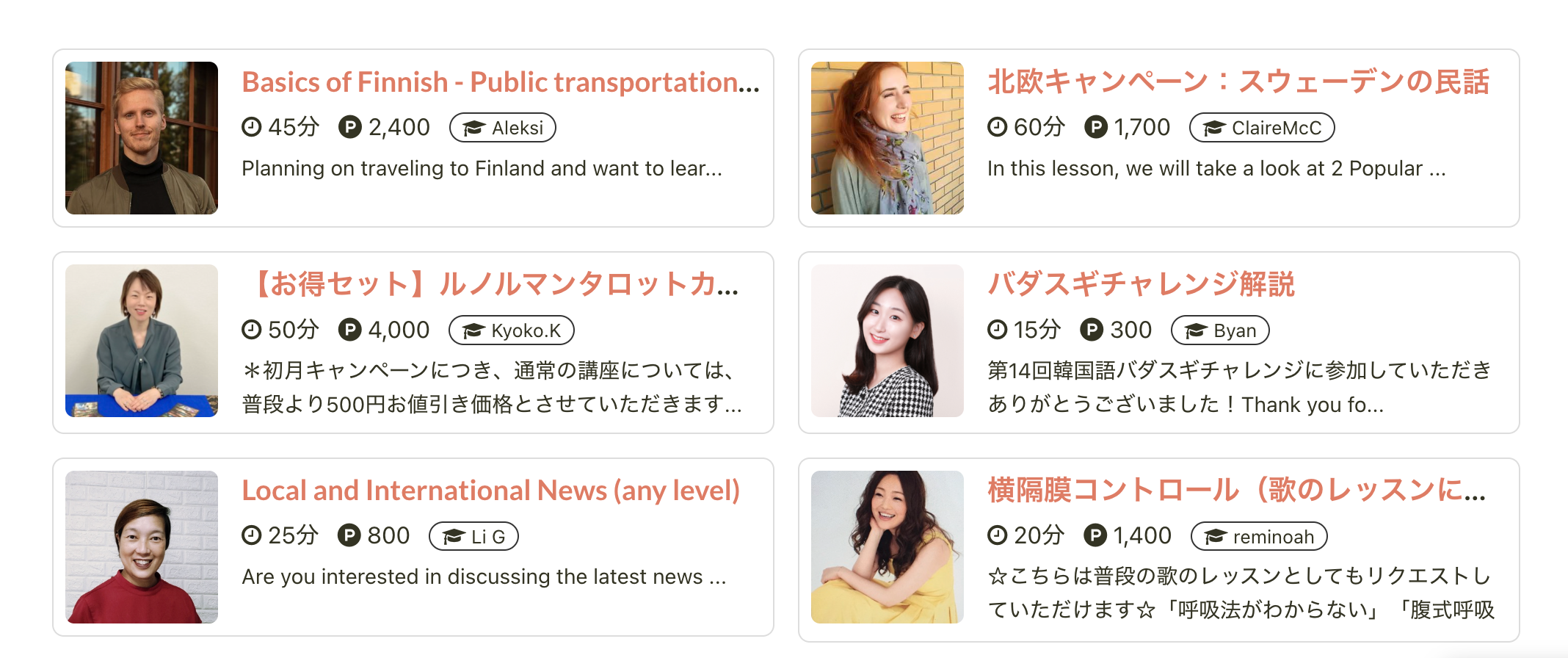Viewport: 1568px width, 658px height.
Task: Open the 北欧キャンペーン スウェーデンの民話 lesson
Action: pos(1238,82)
